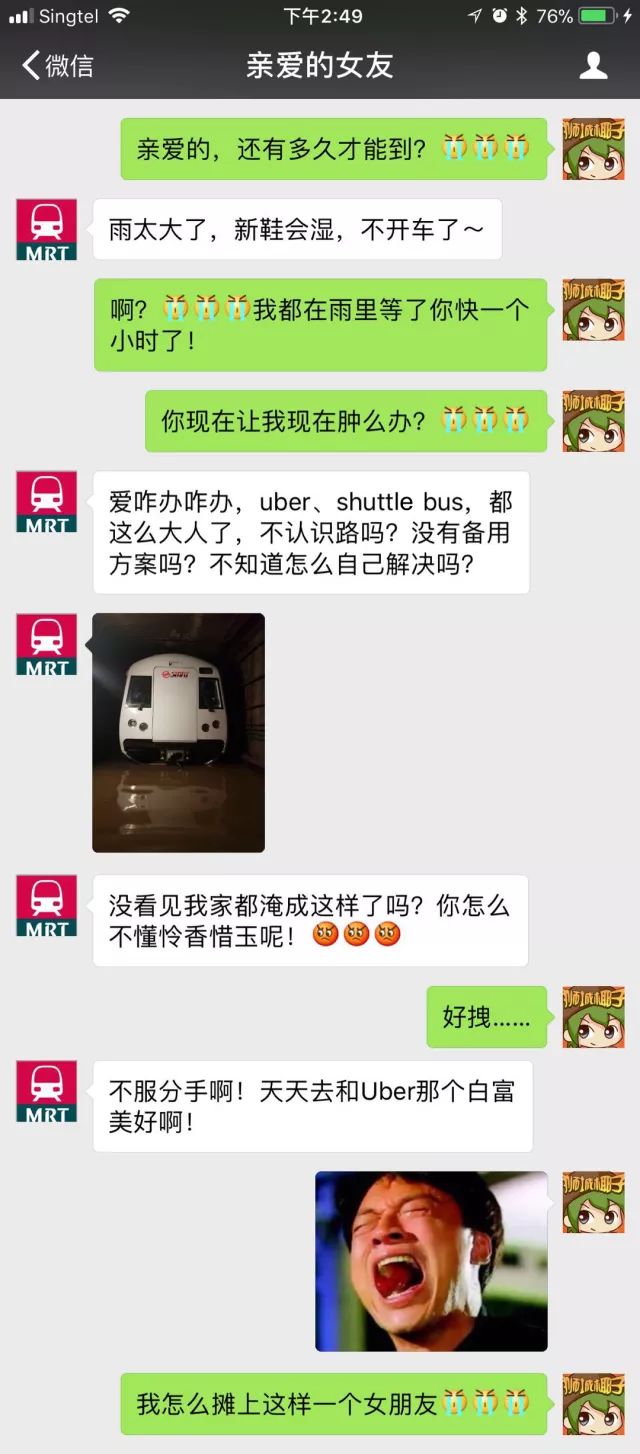Tap MRT avatar beside the 雨太大了 message
Viewport: 640px width, 1454px height.
(46, 230)
